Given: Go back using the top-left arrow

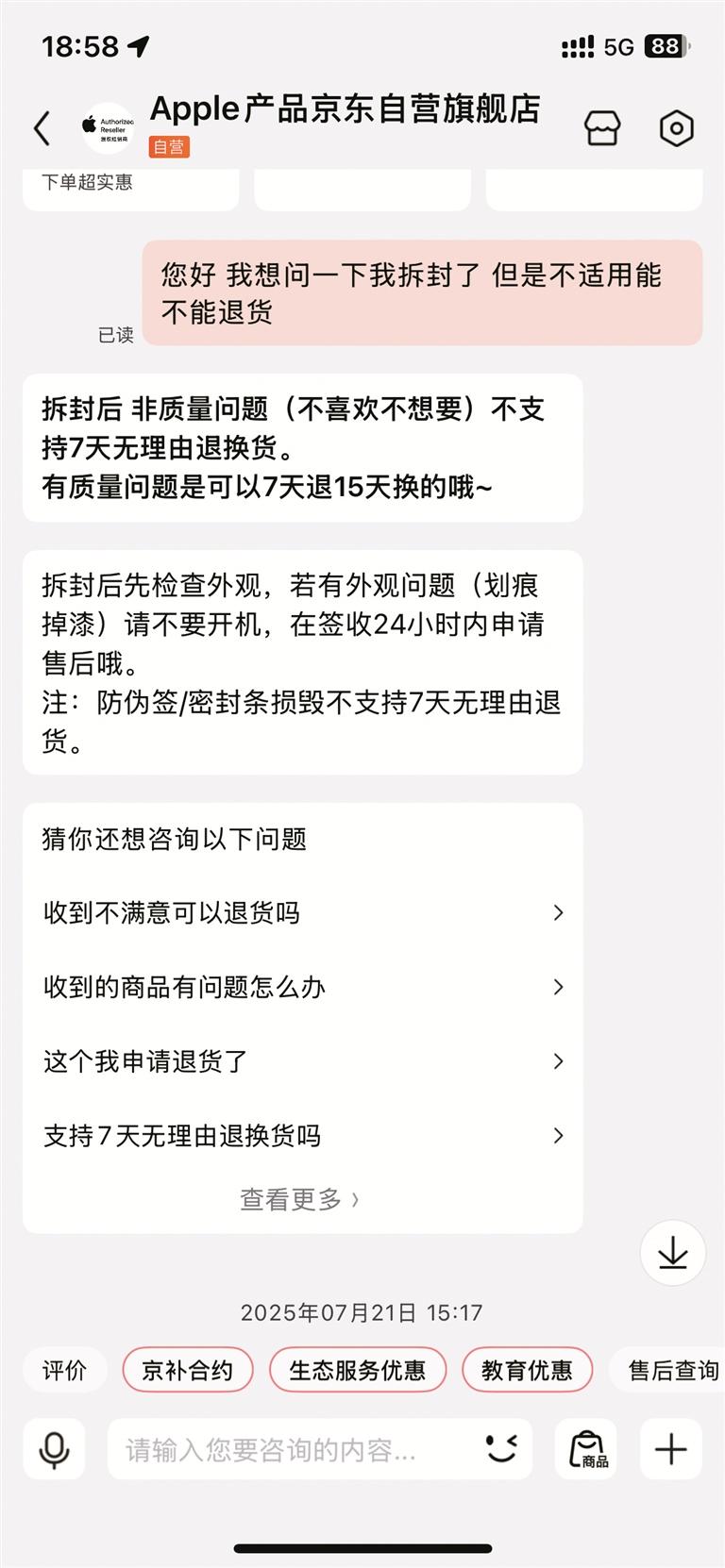Looking at the screenshot, I should (x=42, y=128).
